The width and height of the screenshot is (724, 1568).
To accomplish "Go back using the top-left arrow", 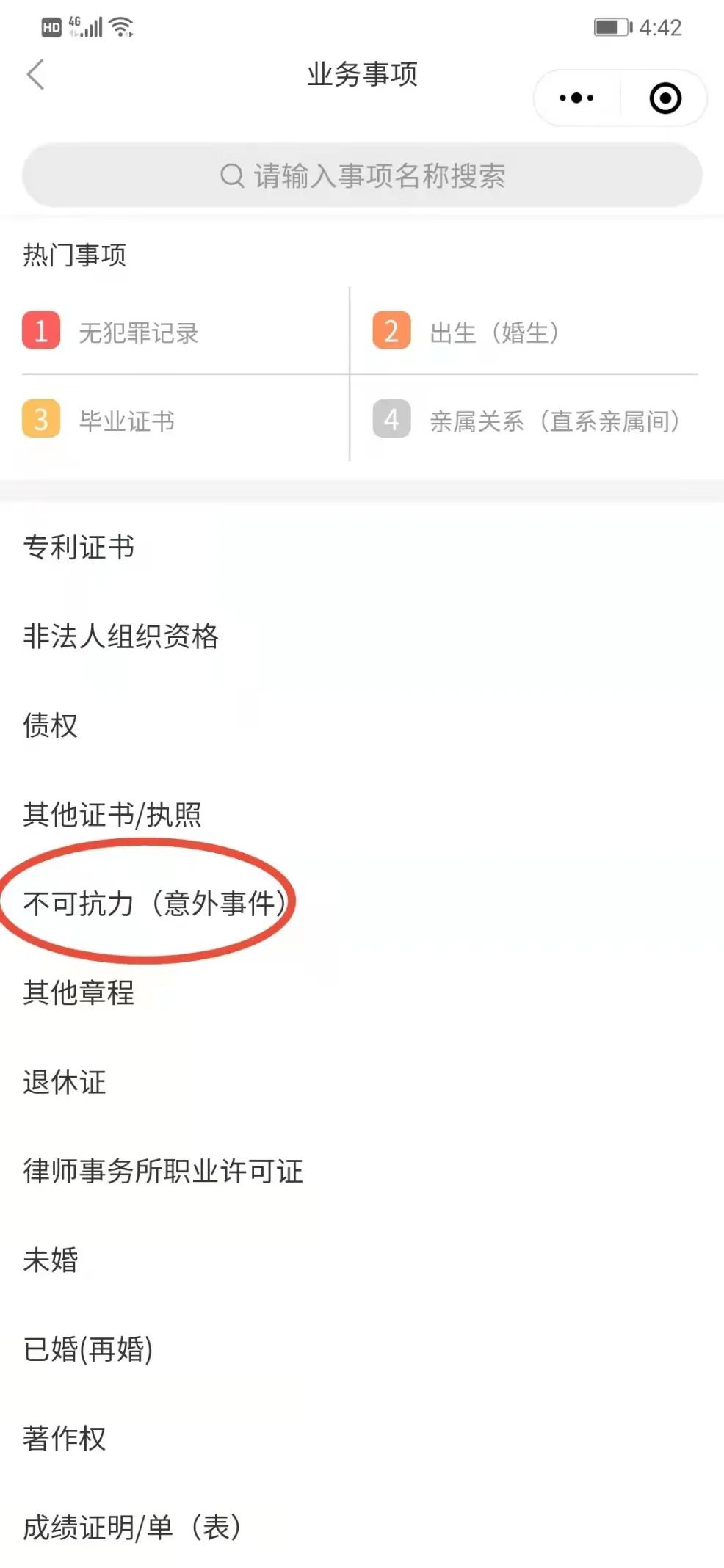I will (35, 75).
